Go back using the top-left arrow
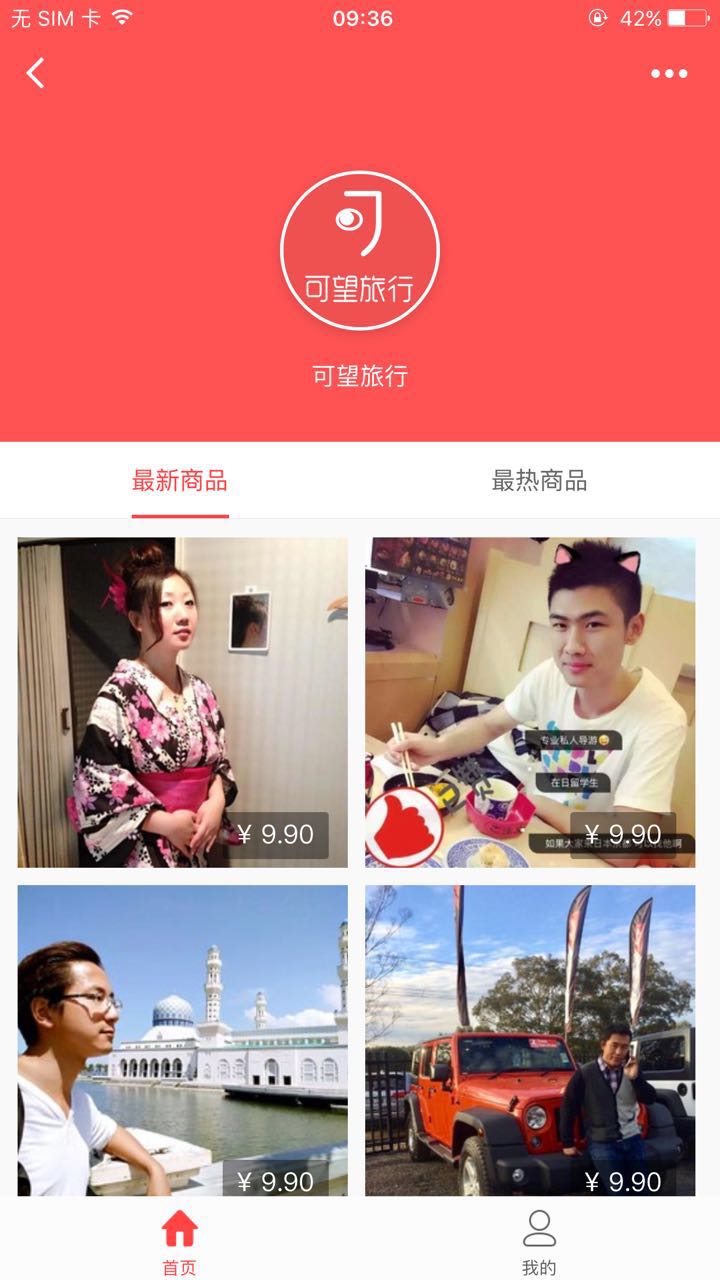This screenshot has width=720, height=1280. [x=36, y=73]
